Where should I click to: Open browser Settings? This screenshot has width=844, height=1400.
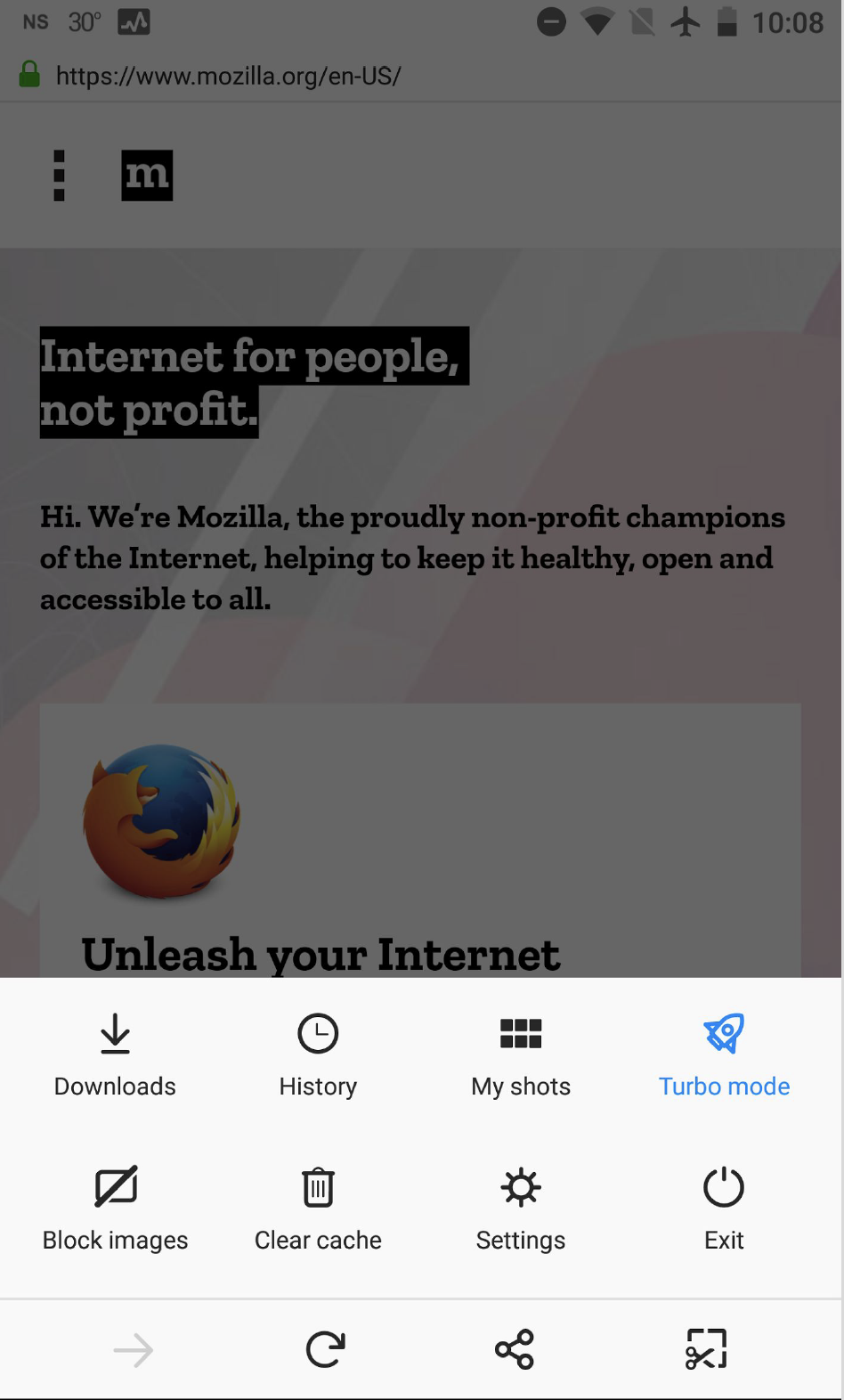521,1208
